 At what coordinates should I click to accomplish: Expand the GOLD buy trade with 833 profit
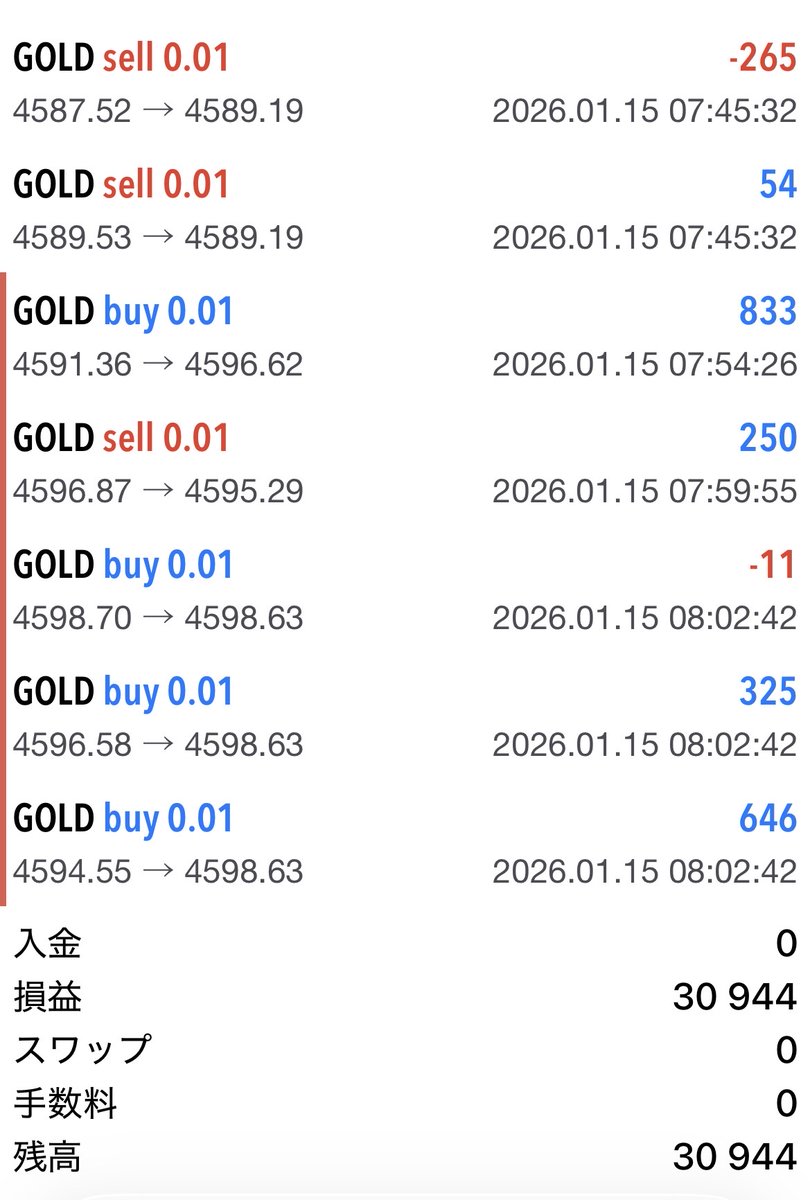[405, 337]
